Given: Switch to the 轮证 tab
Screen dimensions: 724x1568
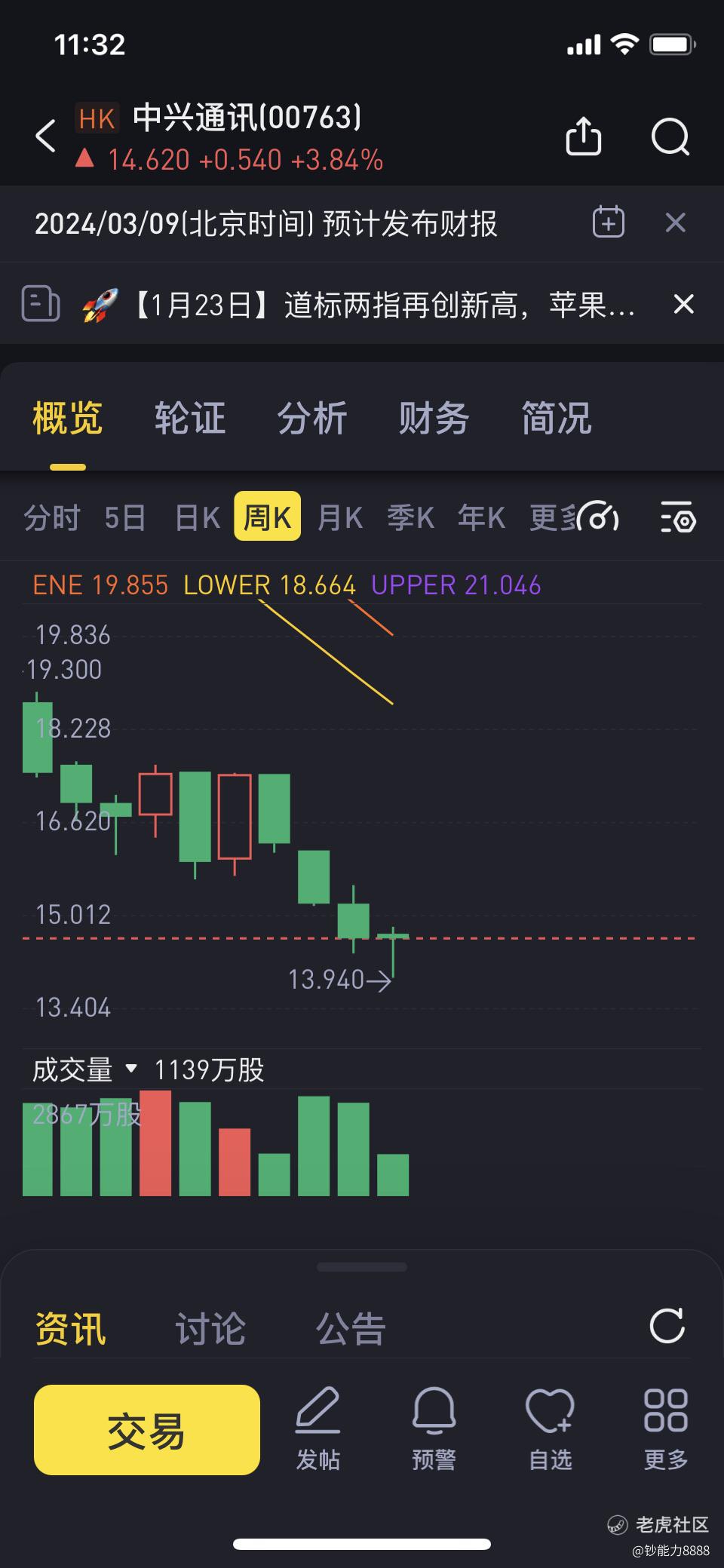Looking at the screenshot, I should 190,419.
